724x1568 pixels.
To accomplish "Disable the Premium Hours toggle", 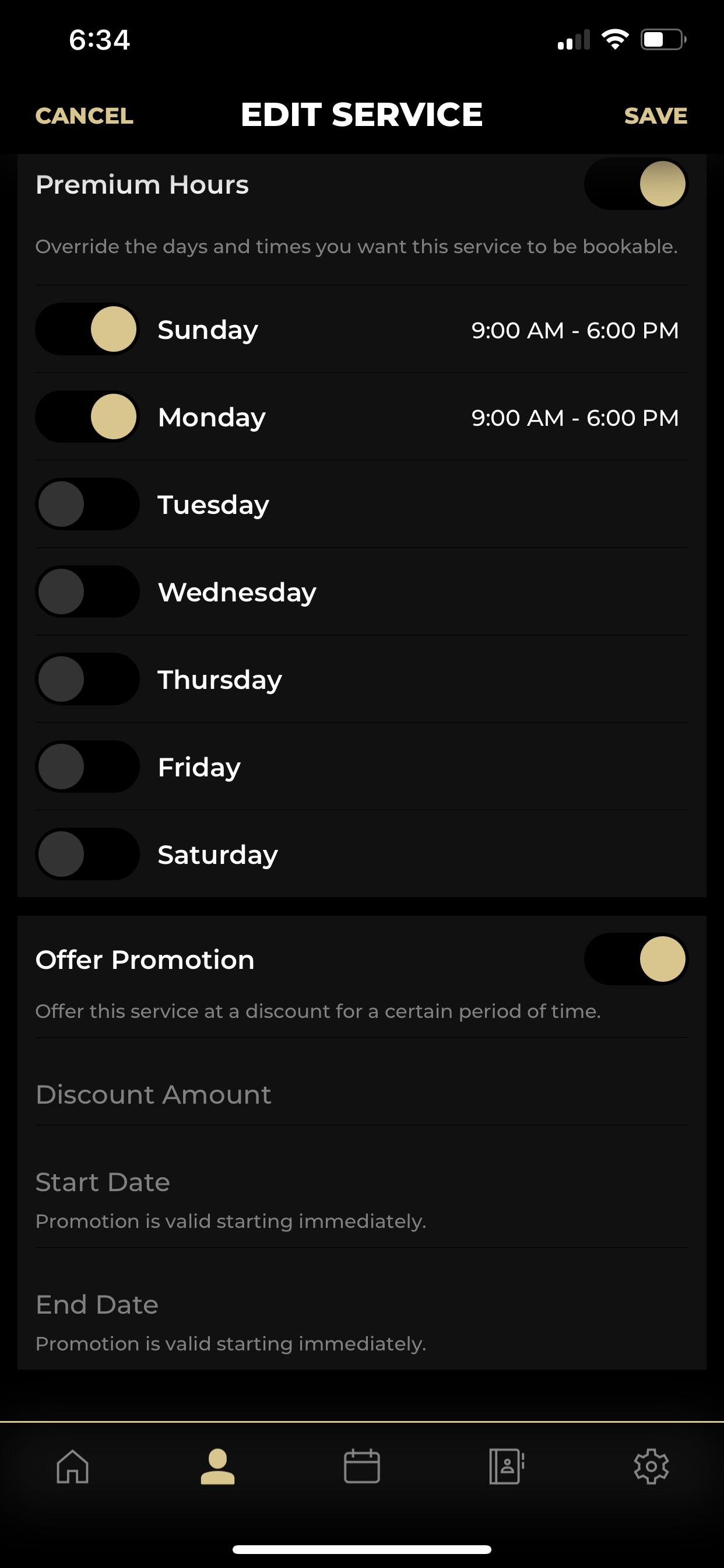I will [x=636, y=184].
